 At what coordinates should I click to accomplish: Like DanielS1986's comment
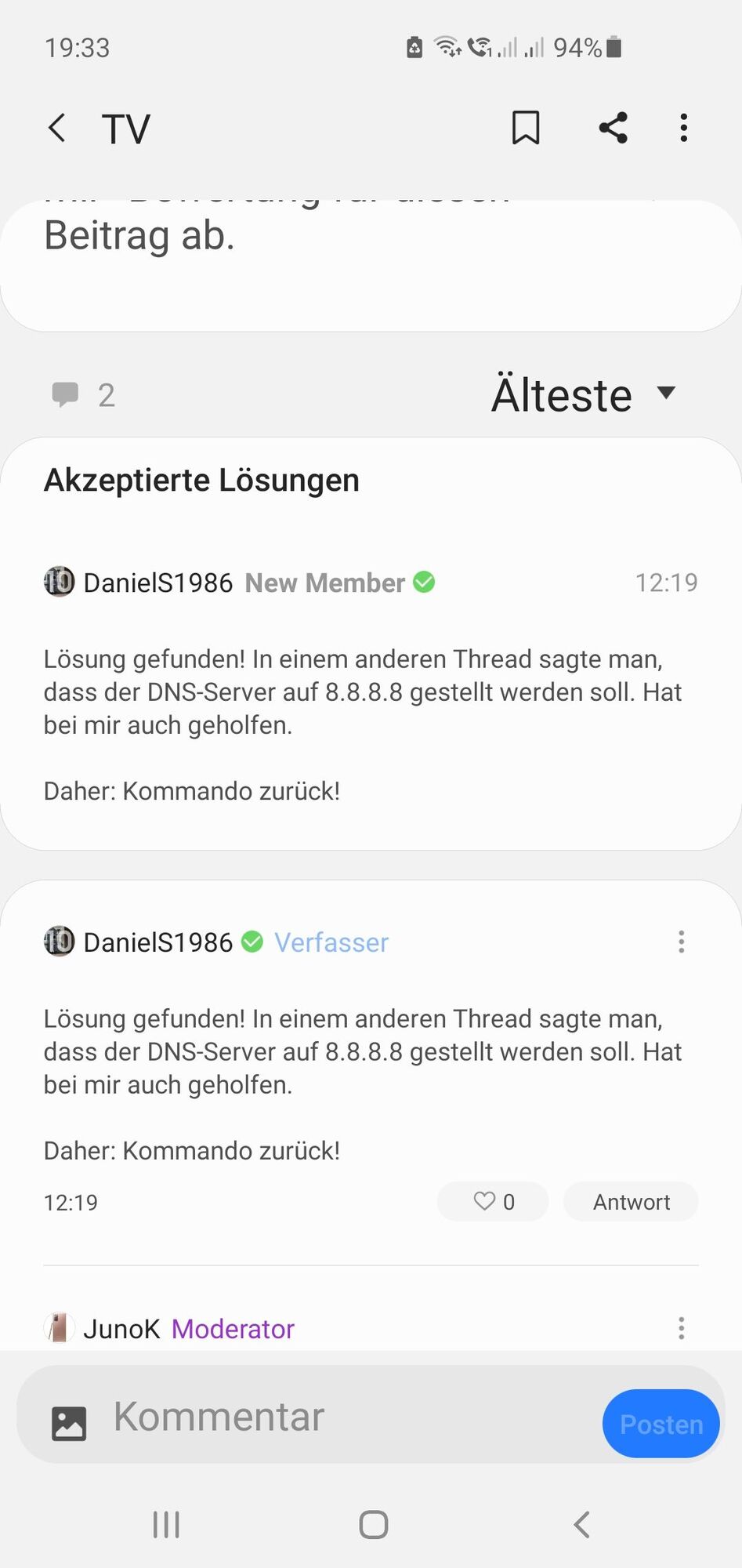(493, 1202)
